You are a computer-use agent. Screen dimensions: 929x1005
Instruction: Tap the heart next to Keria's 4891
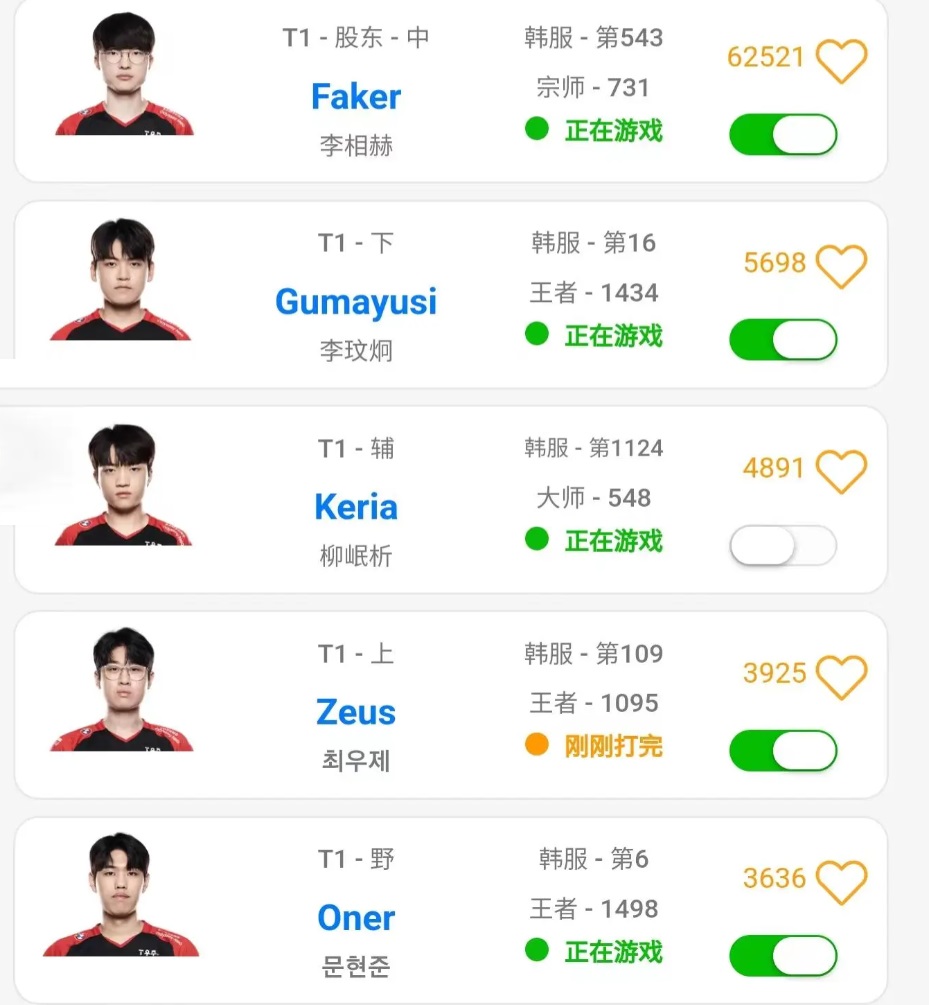(x=841, y=471)
